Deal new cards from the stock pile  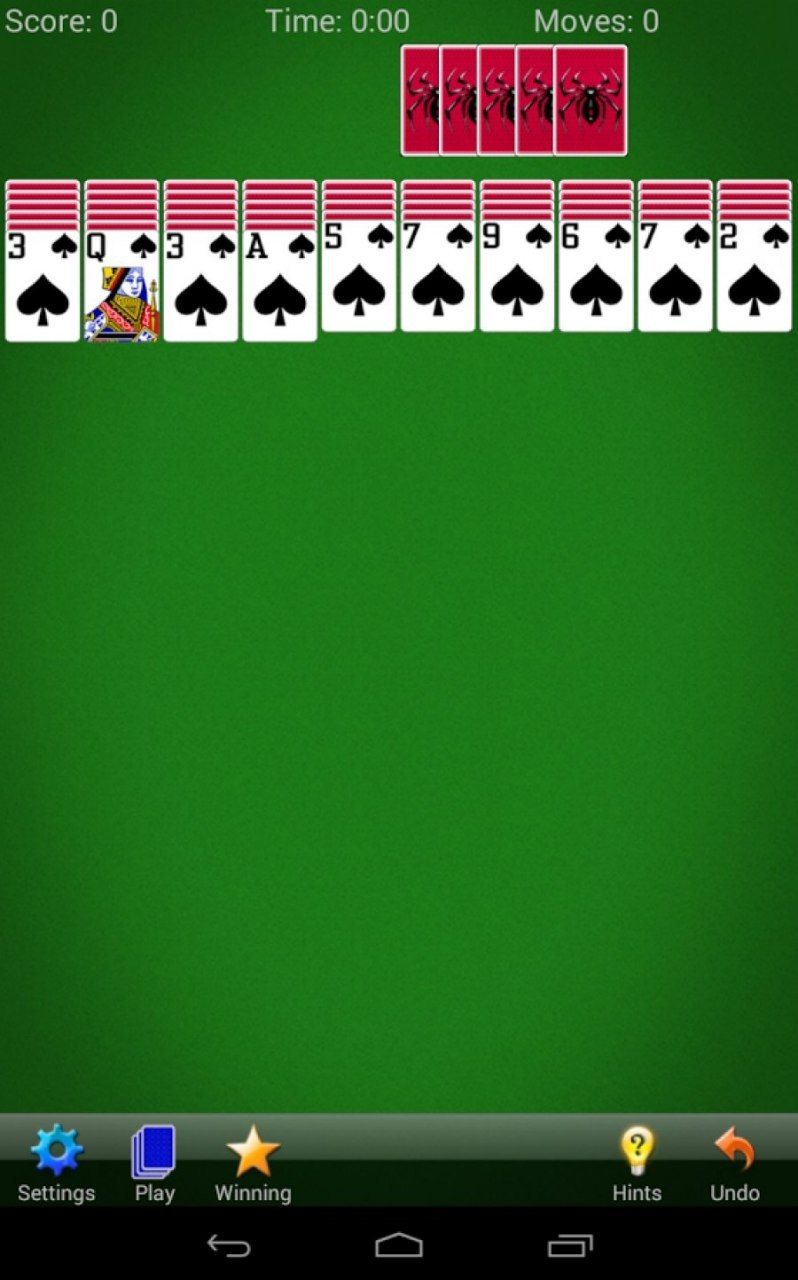pyautogui.click(x=590, y=100)
